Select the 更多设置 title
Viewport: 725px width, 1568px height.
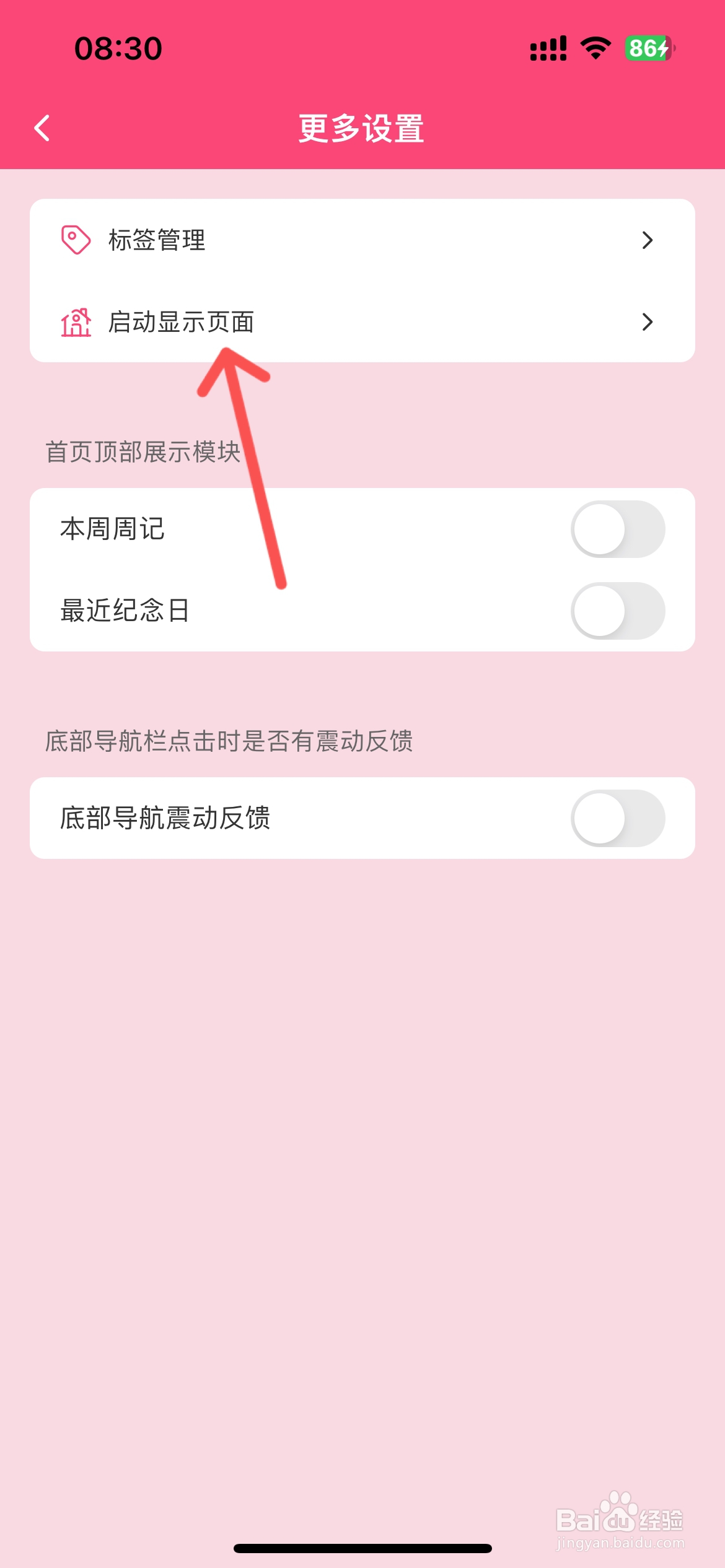point(362,128)
